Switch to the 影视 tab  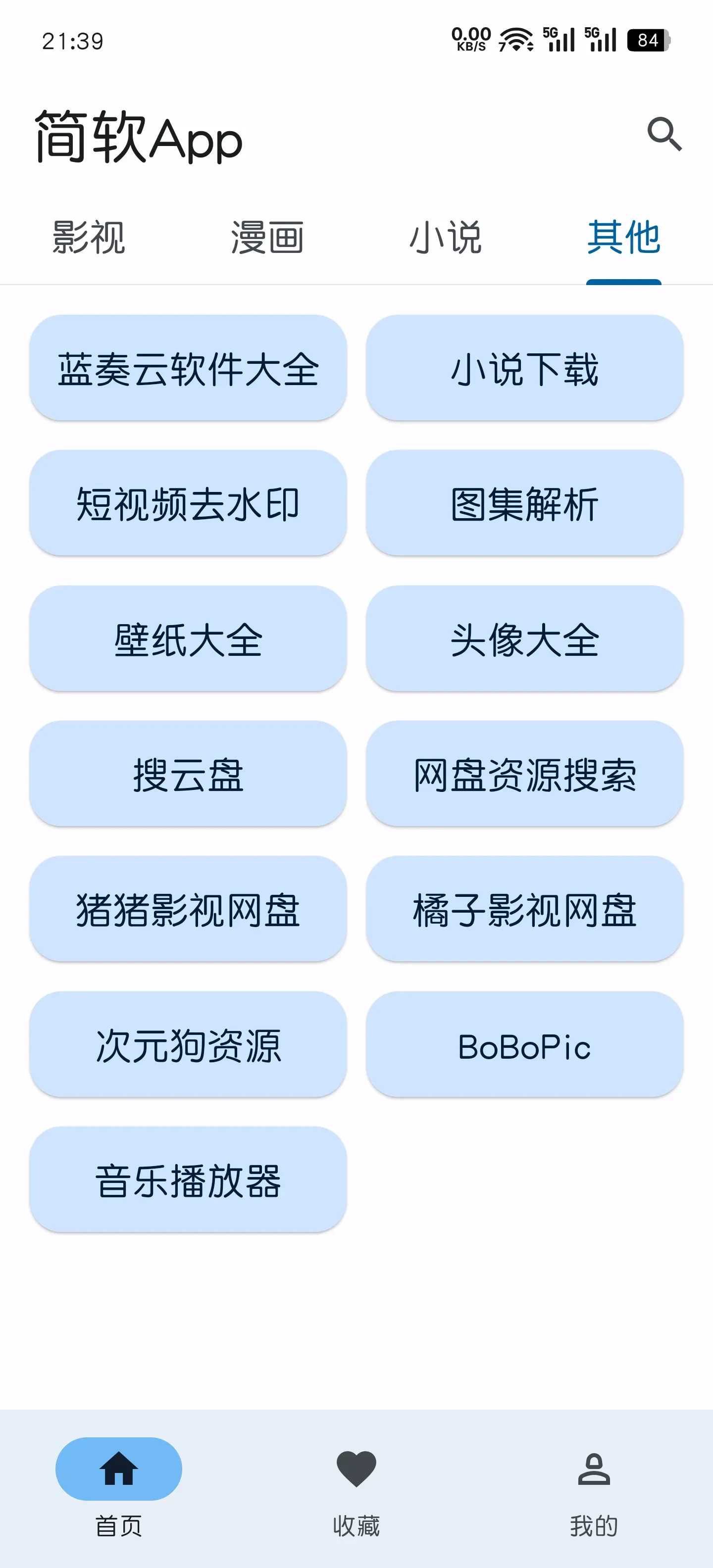click(x=88, y=239)
